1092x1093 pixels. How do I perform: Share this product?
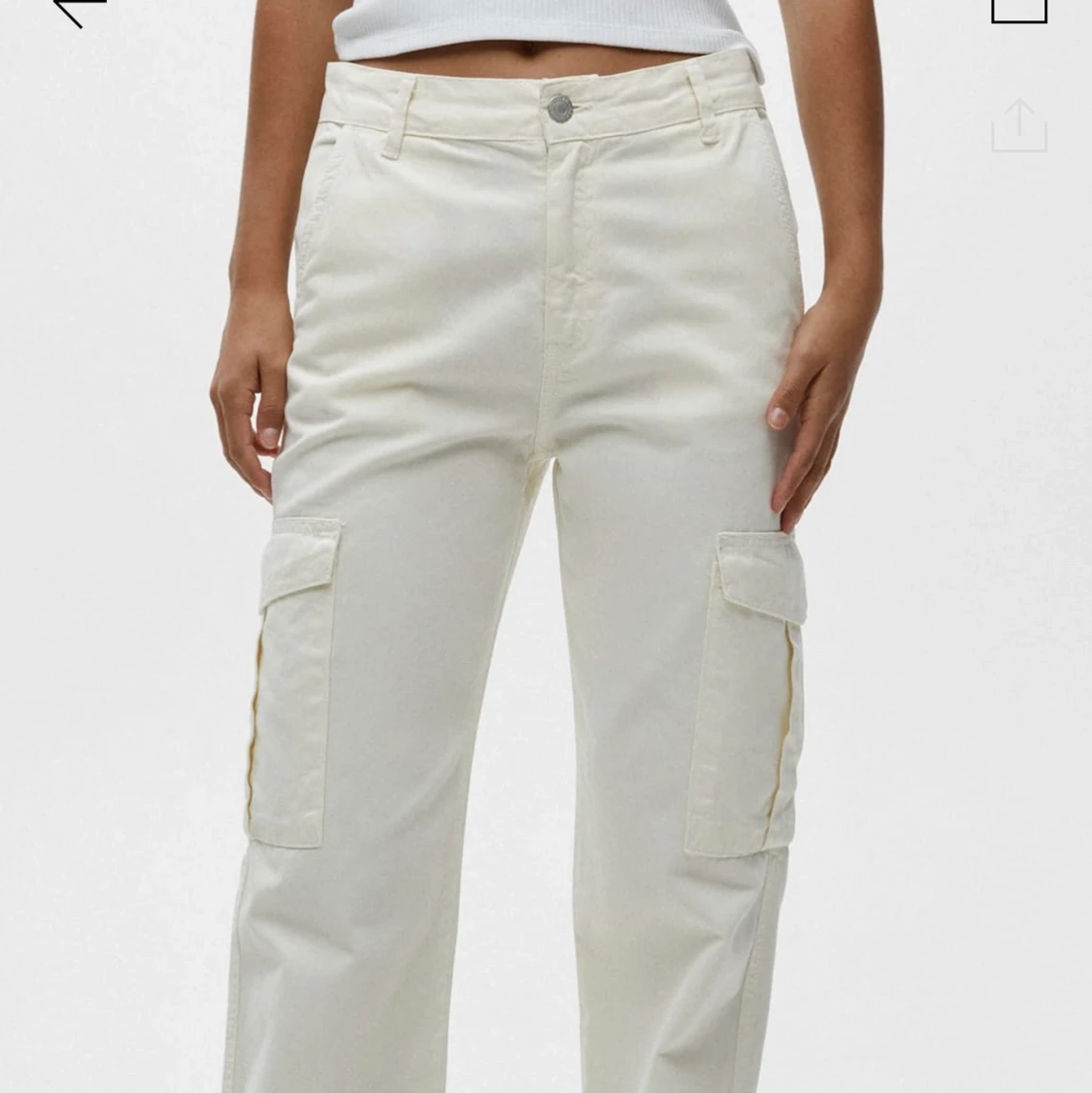[1019, 125]
